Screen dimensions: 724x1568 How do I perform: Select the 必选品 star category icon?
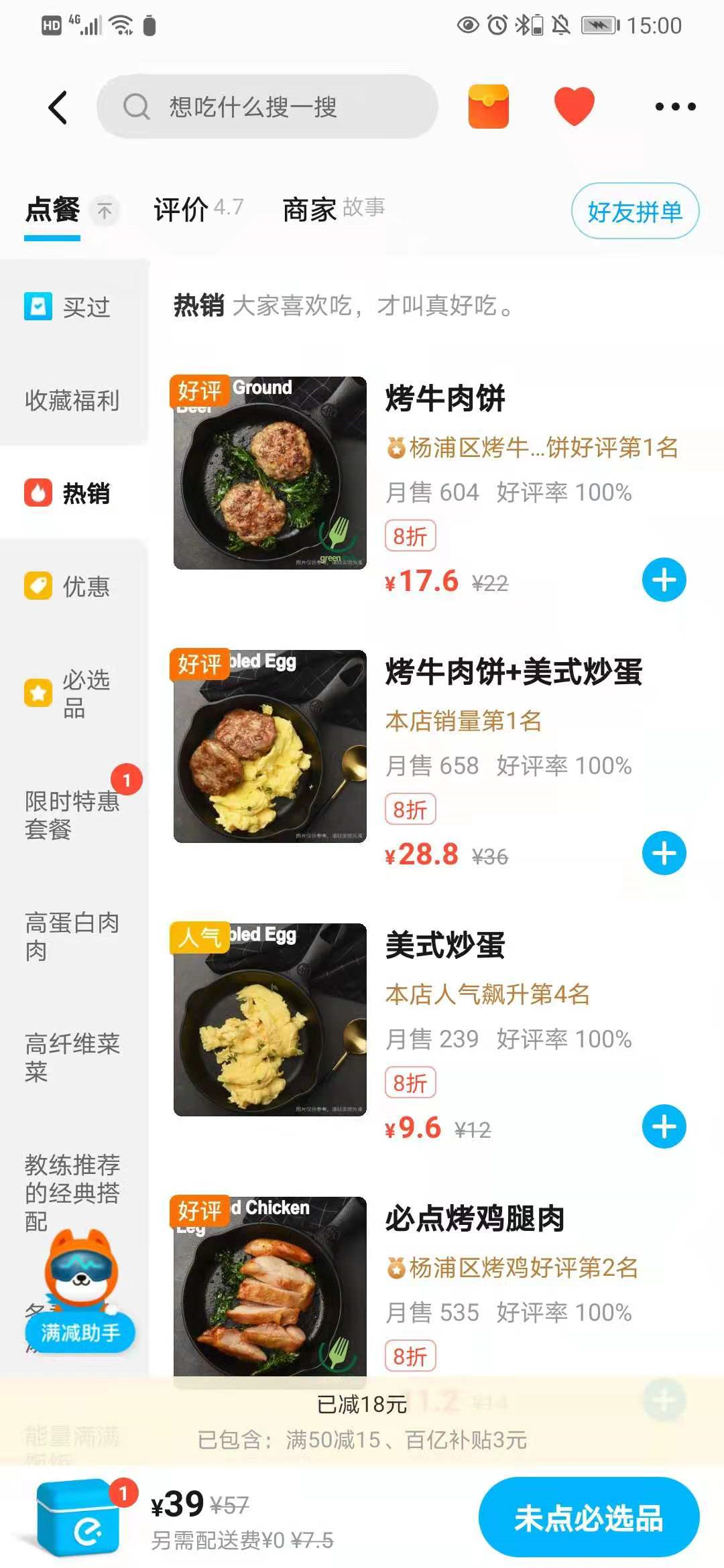38,693
